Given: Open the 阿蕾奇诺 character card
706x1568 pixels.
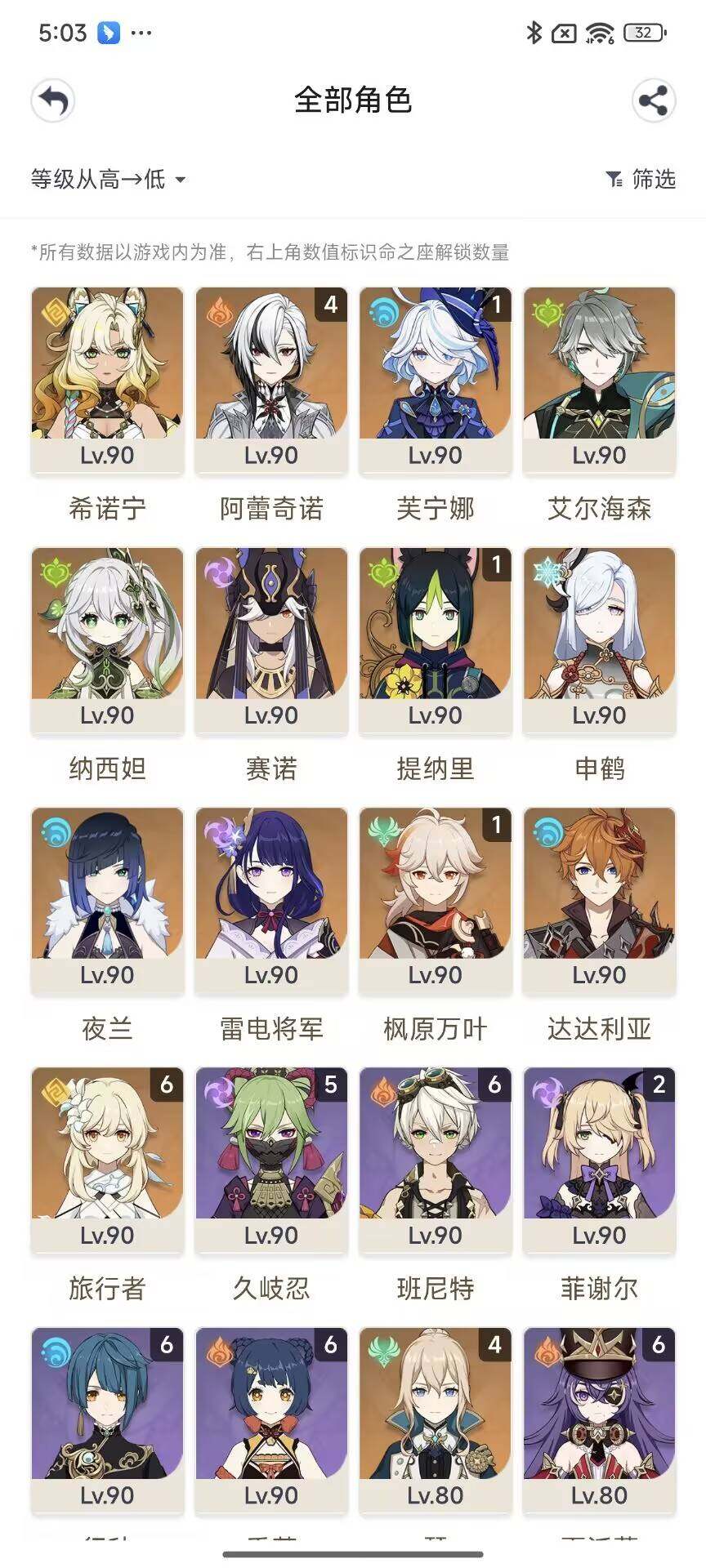Looking at the screenshot, I should coord(271,380).
